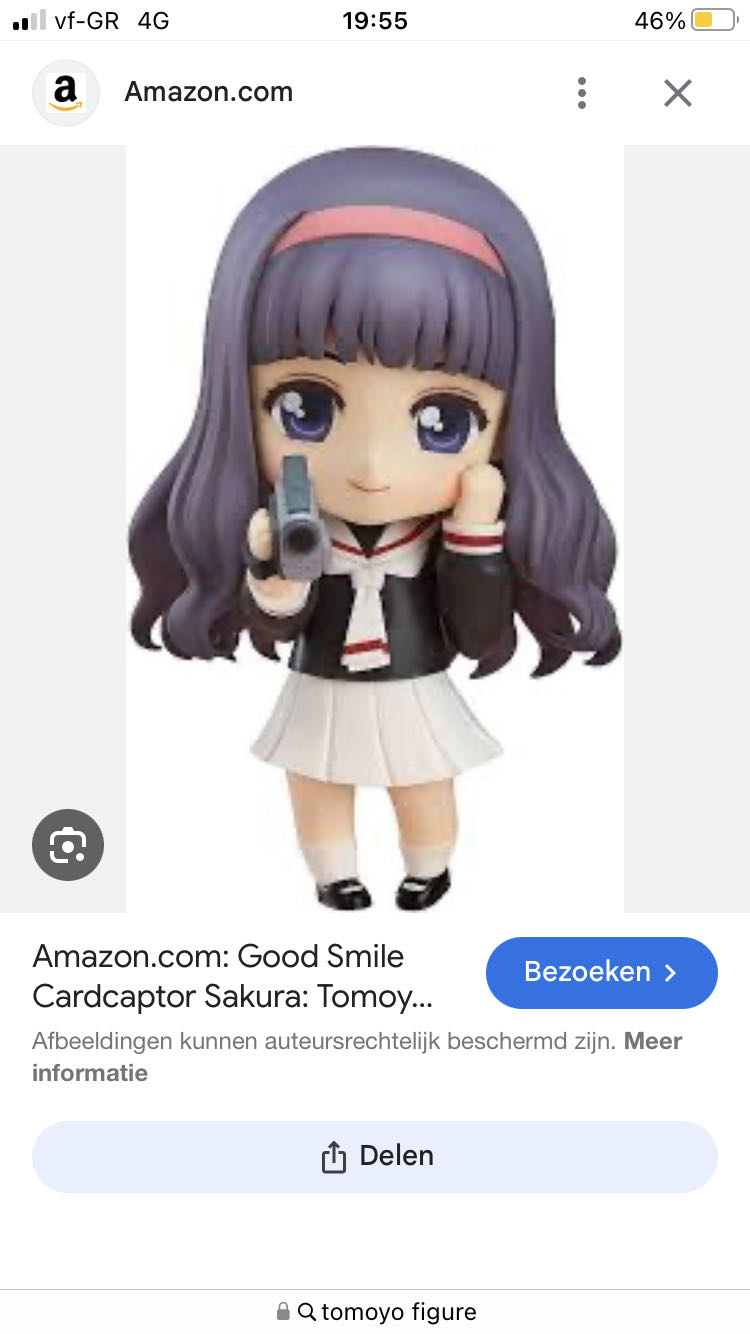Screen dimensions: 750x1334
Task: Open the three-dot overflow menu
Action: 581,93
